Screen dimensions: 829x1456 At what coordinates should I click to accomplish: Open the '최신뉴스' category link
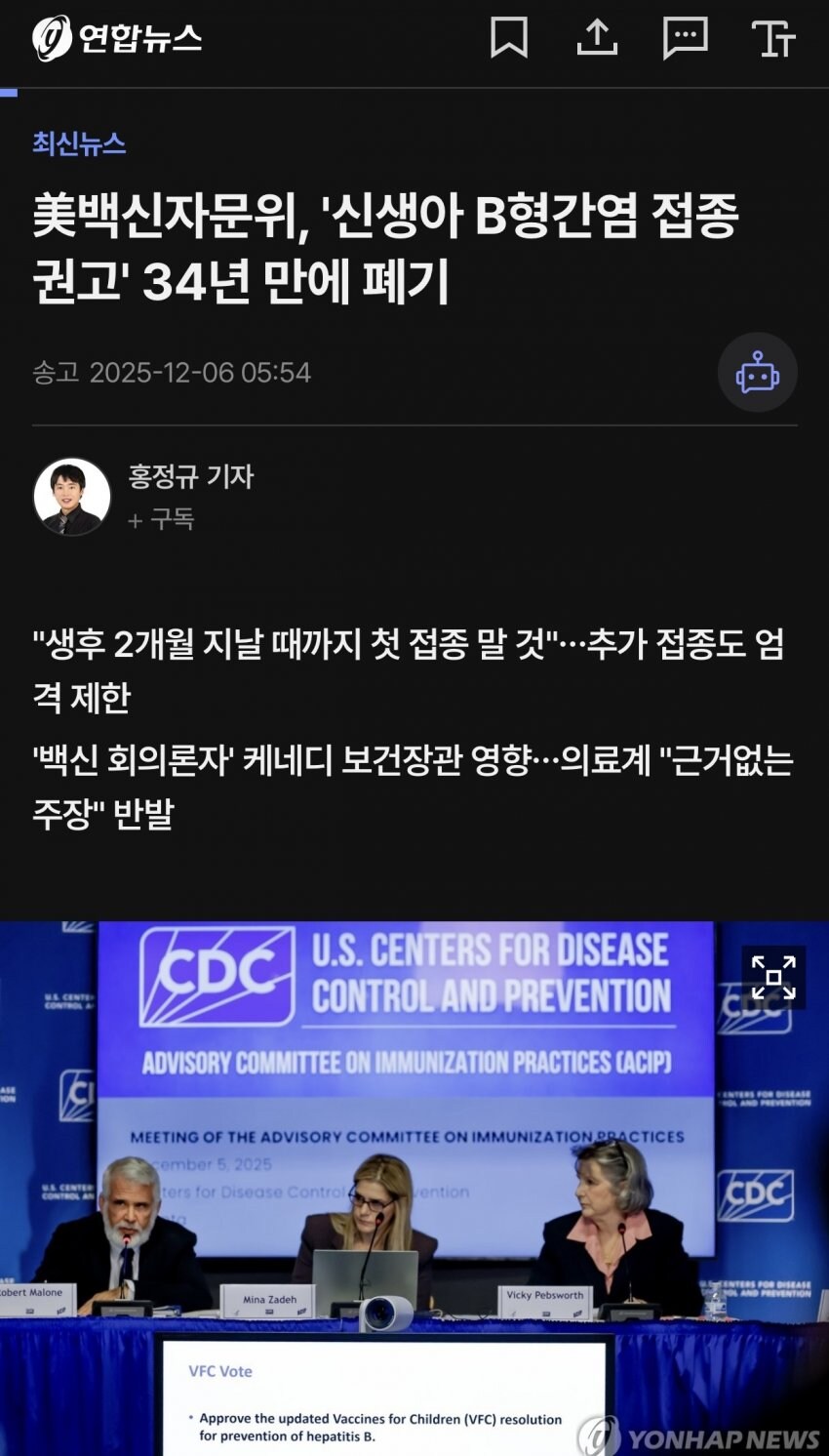(x=77, y=144)
